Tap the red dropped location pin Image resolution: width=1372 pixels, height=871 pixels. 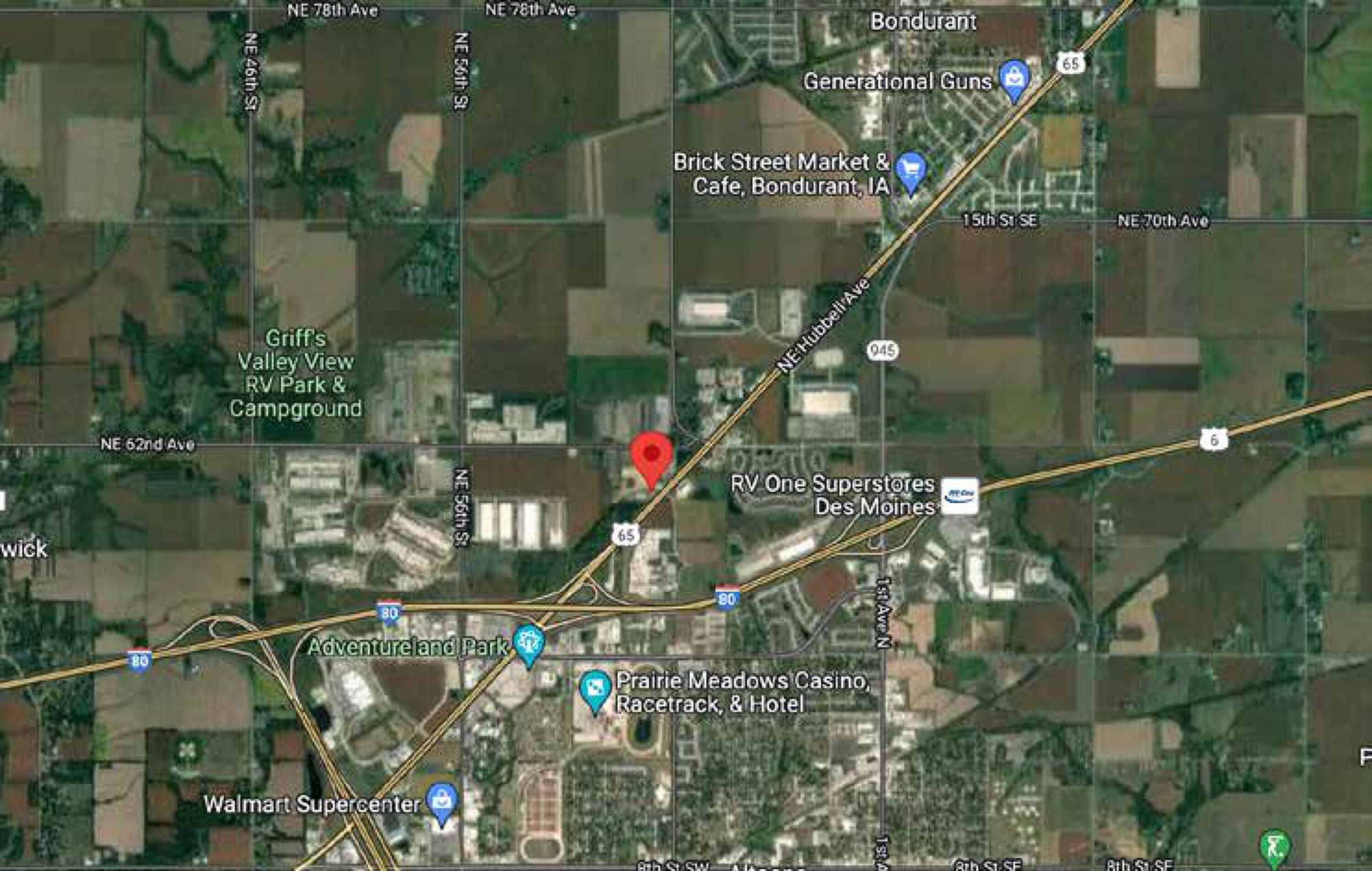[652, 459]
